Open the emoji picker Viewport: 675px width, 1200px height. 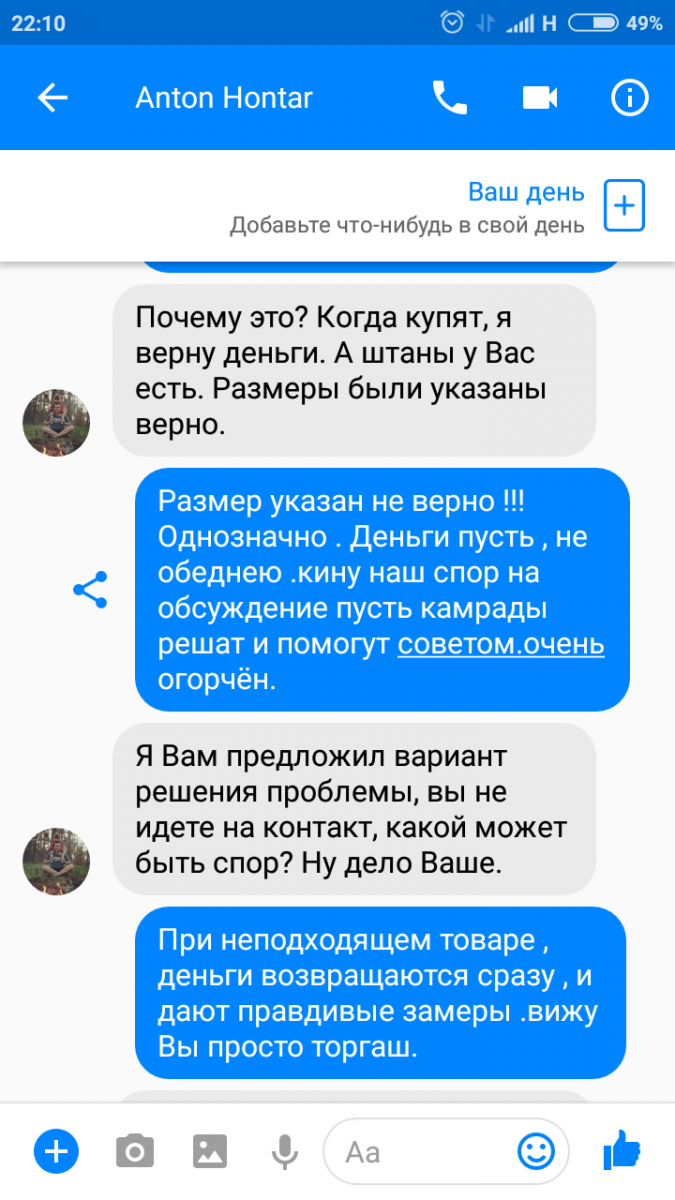(x=536, y=1152)
